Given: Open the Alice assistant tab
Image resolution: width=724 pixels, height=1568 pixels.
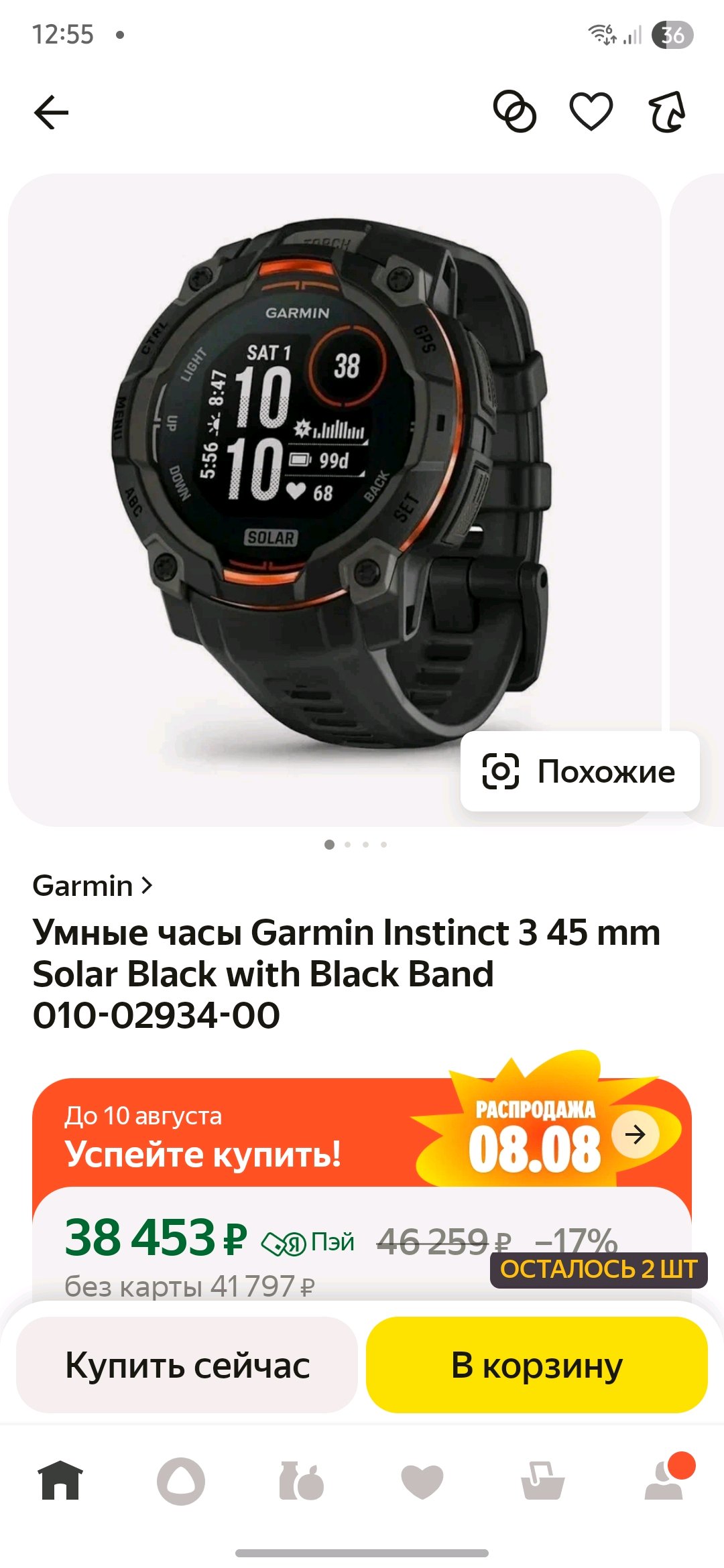Looking at the screenshot, I should [181, 1480].
